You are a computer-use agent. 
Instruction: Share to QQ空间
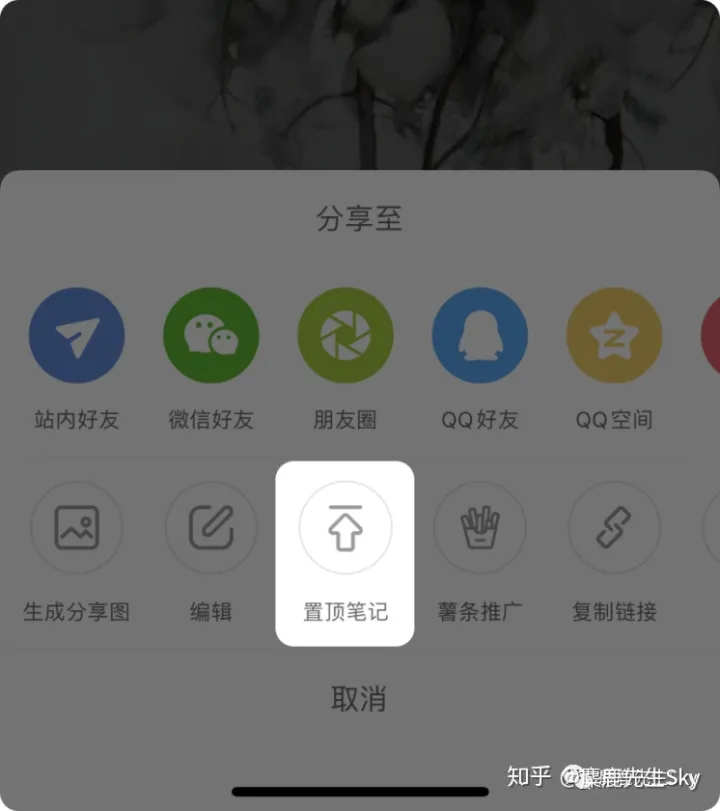614,337
